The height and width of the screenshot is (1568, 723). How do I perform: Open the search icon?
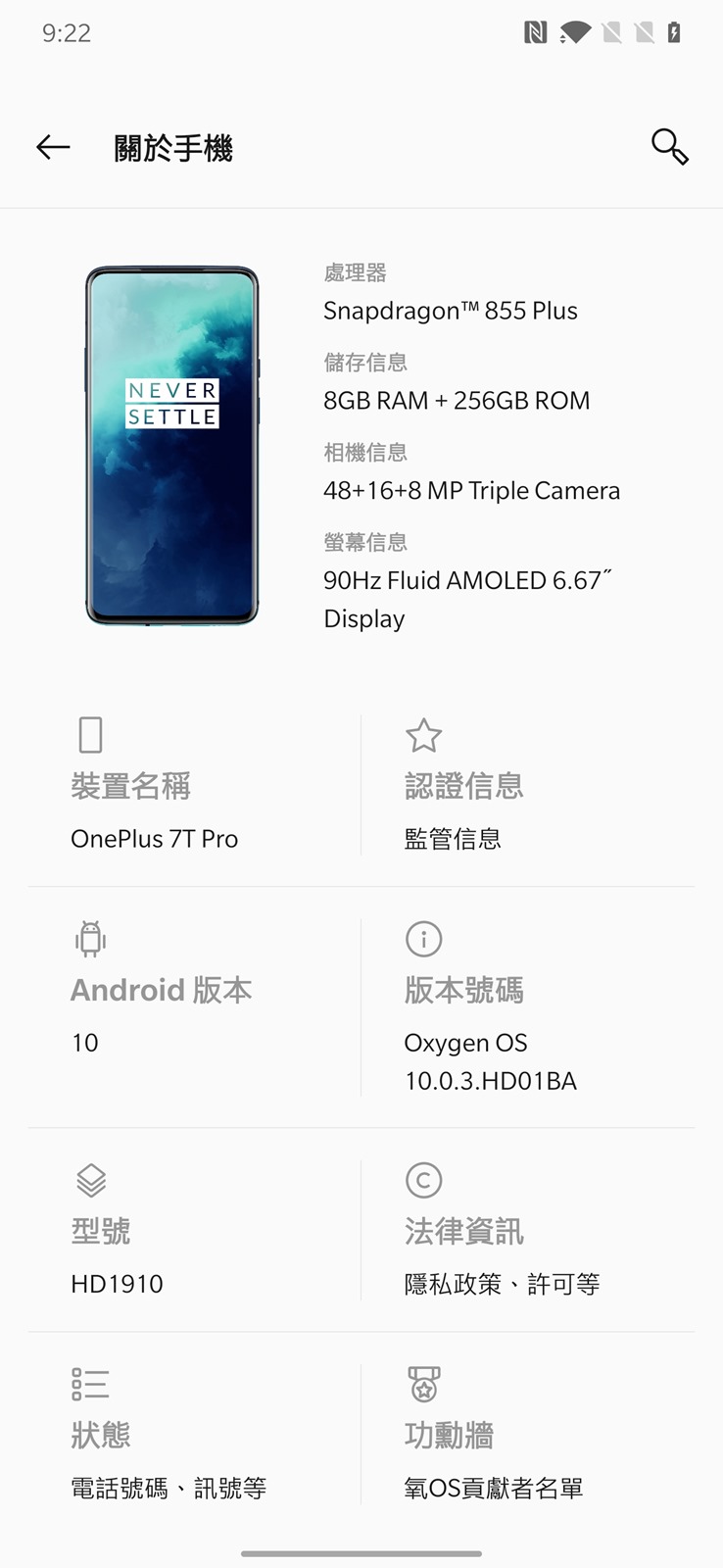(669, 147)
